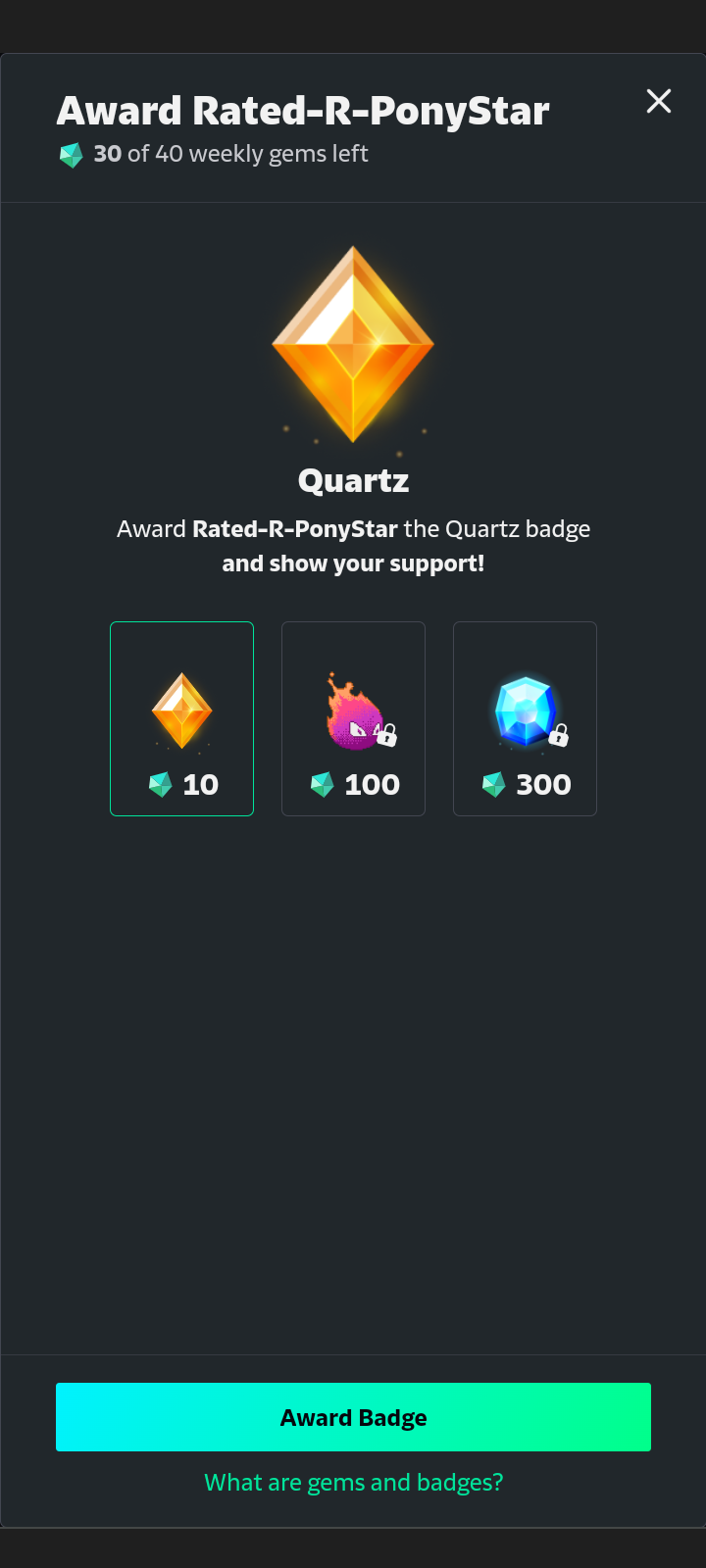
Task: Select the 10-gem Quartz badge
Action: click(181, 718)
